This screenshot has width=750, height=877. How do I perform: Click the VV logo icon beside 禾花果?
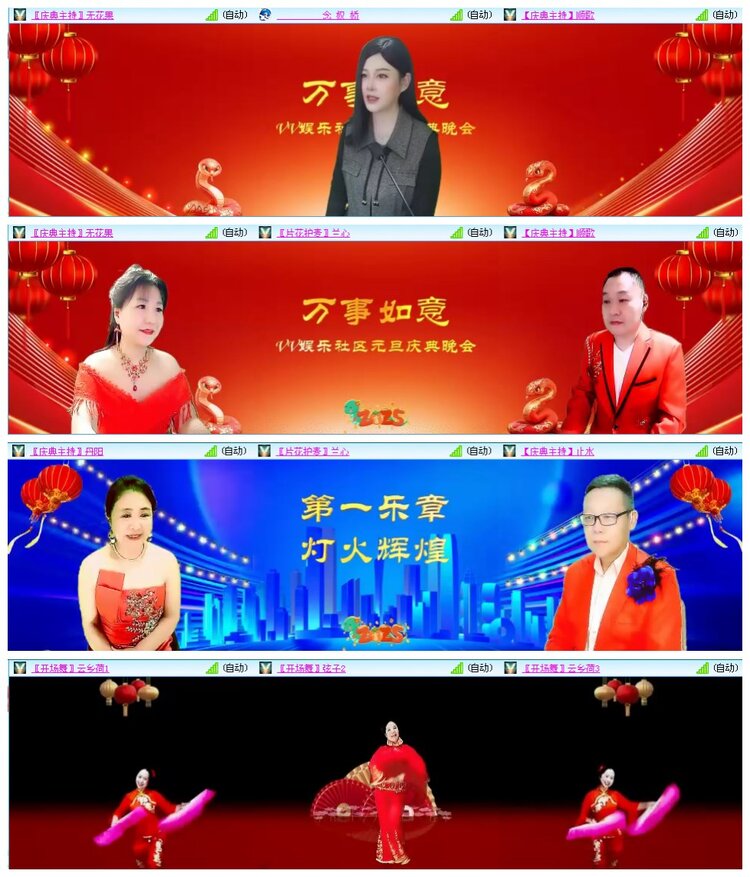[x=18, y=14]
